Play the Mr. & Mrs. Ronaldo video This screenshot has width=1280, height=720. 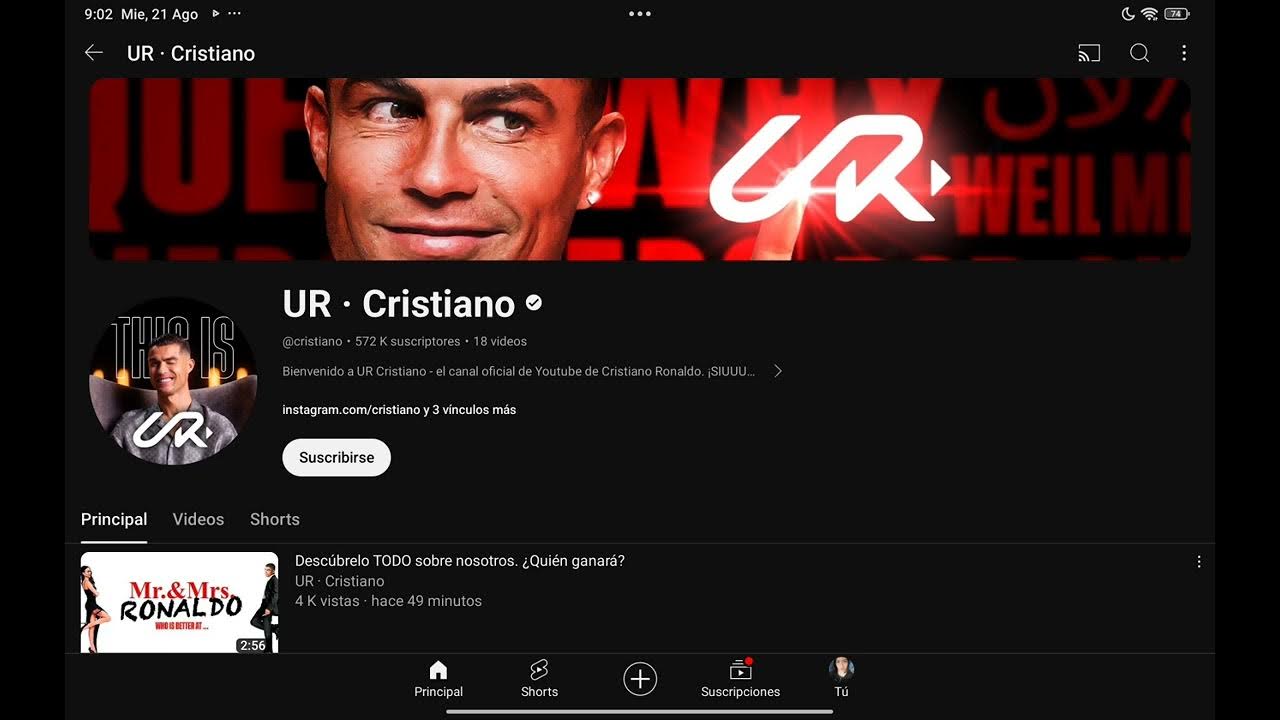(179, 602)
